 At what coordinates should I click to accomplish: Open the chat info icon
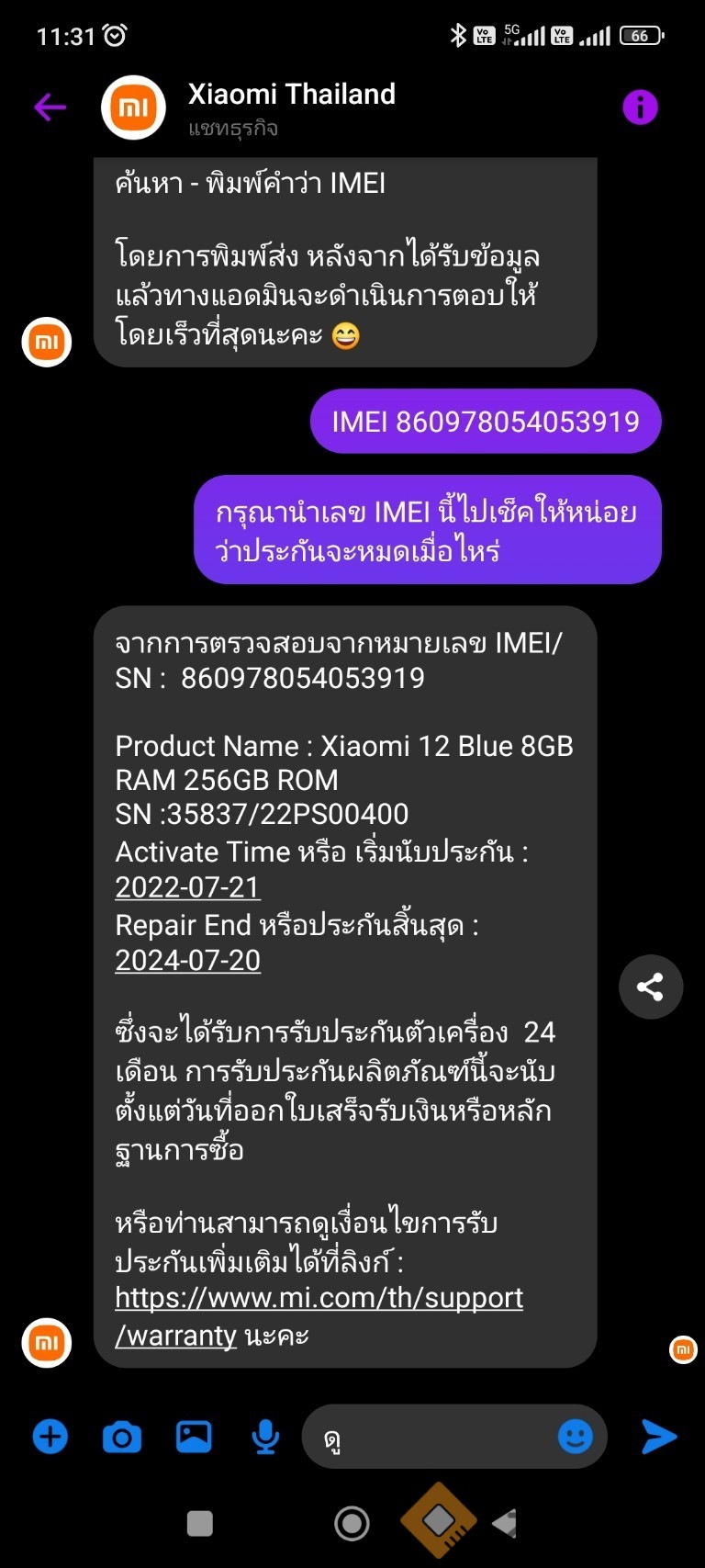(640, 107)
